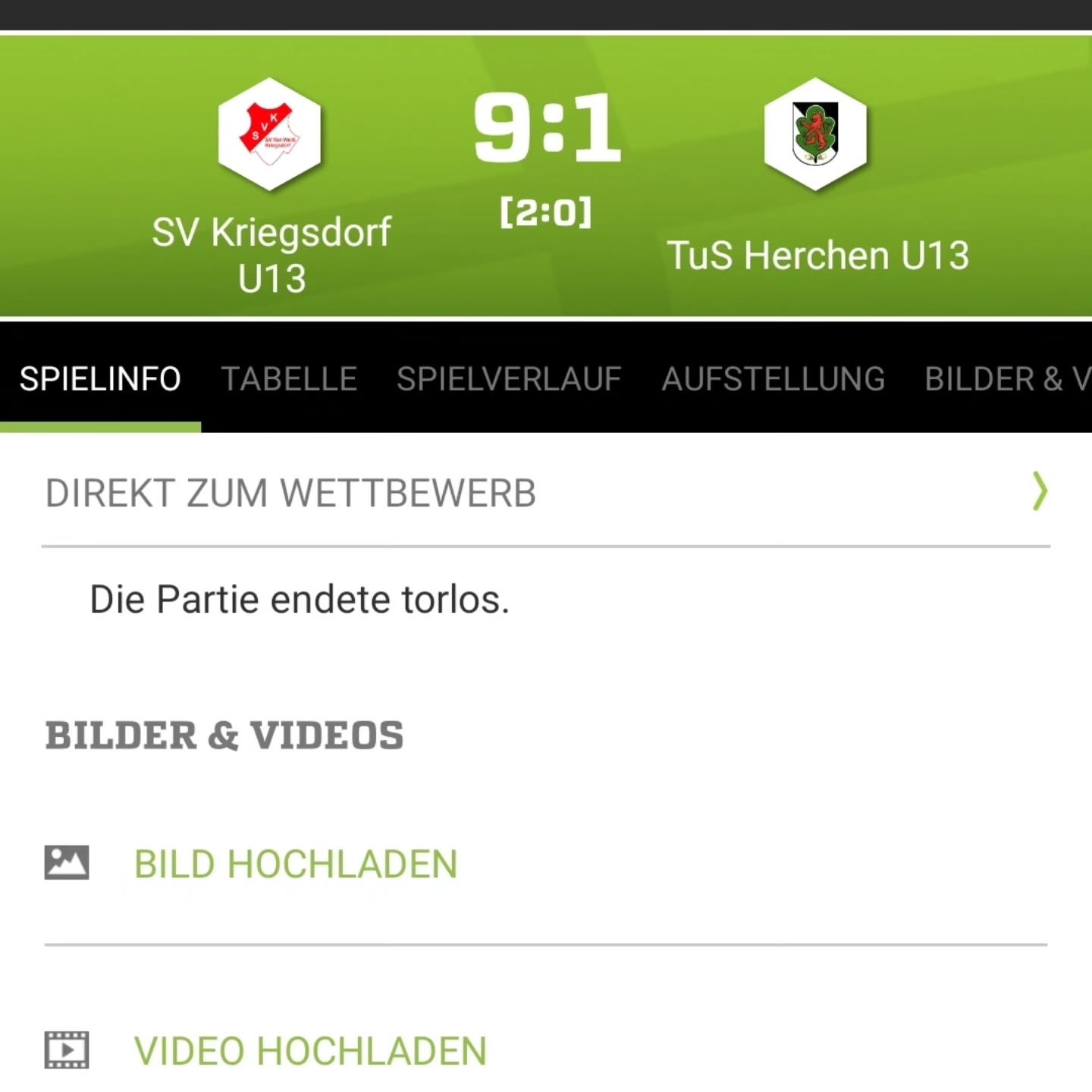The width and height of the screenshot is (1092, 1092).
Task: Select the Spielinfo tab
Action: 100,379
